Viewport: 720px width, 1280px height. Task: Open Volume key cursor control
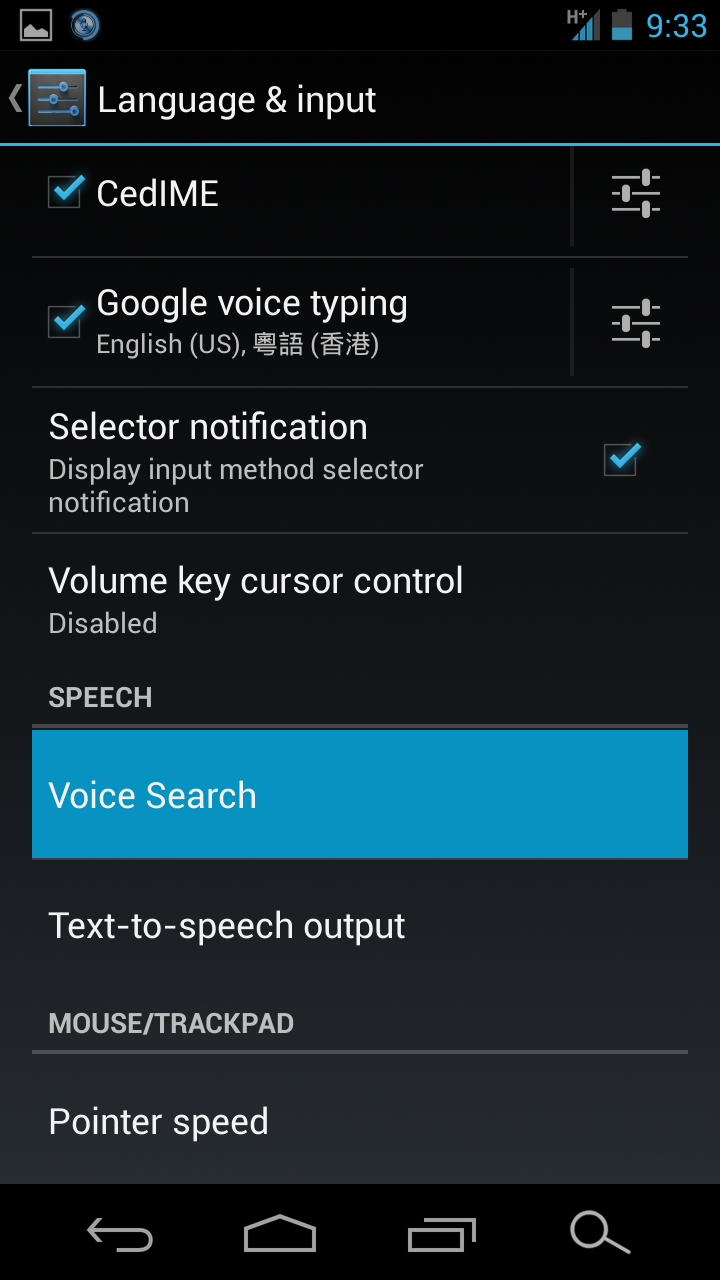click(360, 599)
